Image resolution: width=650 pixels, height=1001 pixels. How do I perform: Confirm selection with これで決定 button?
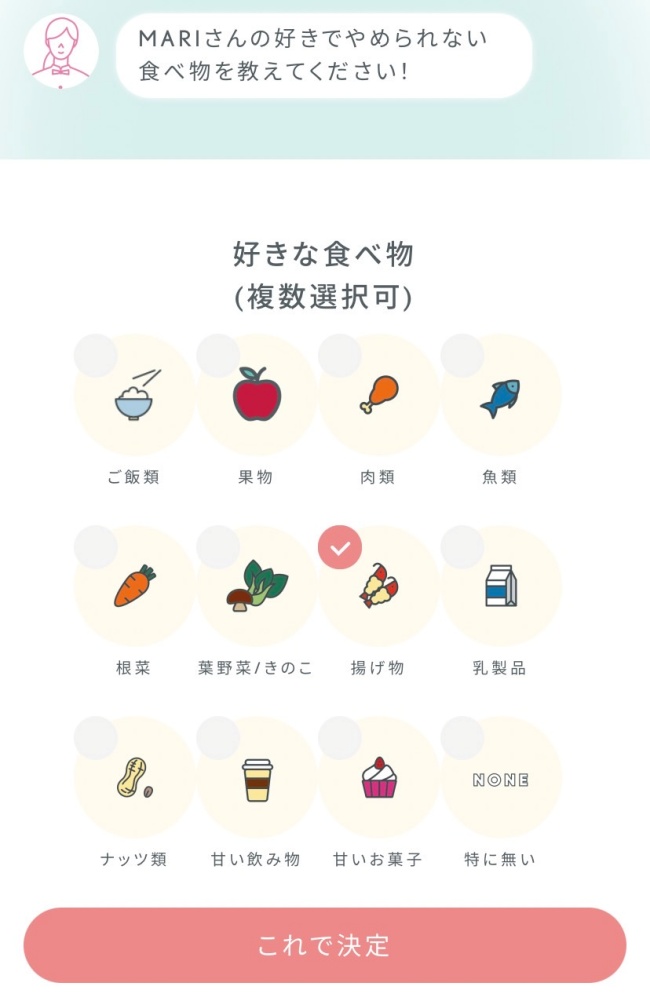tap(325, 945)
